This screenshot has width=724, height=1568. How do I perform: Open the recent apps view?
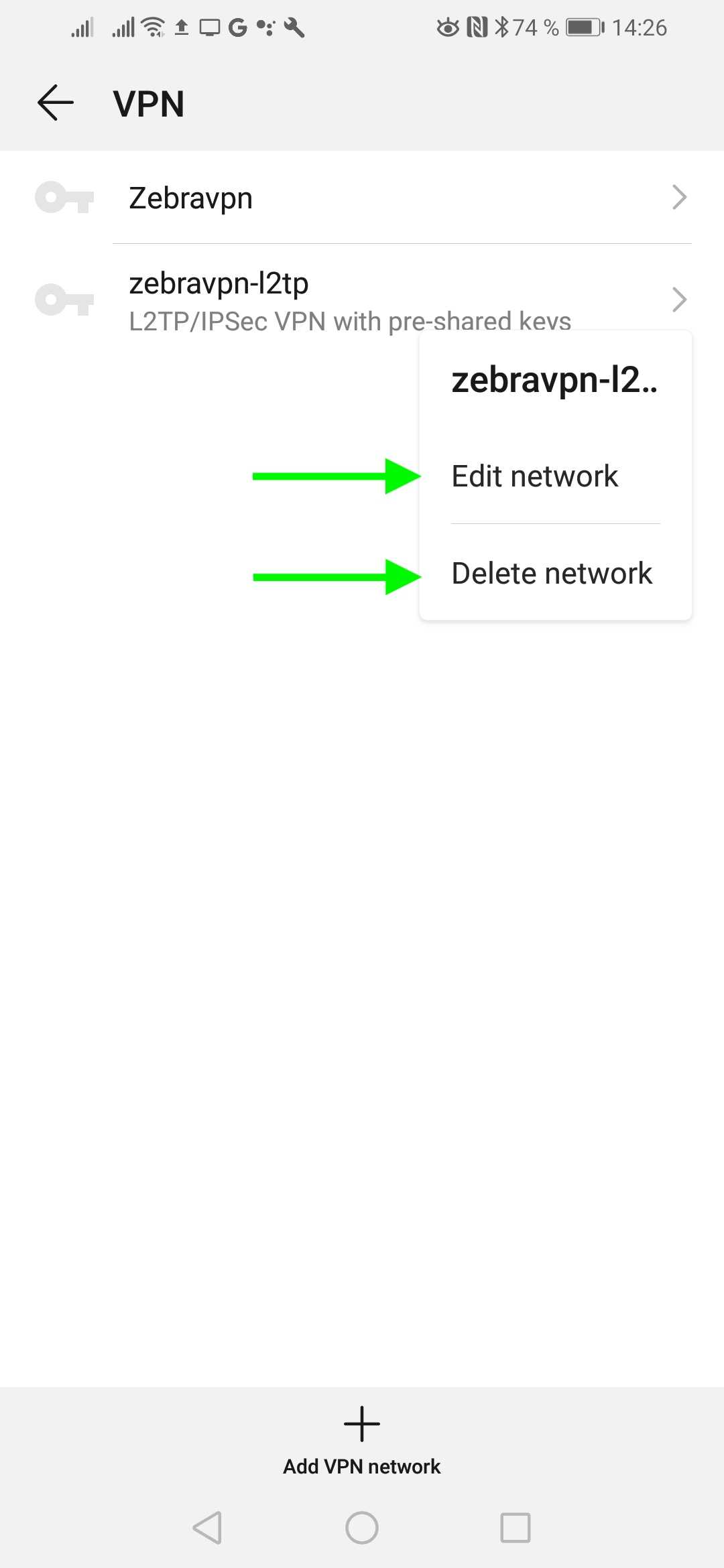click(x=516, y=1528)
